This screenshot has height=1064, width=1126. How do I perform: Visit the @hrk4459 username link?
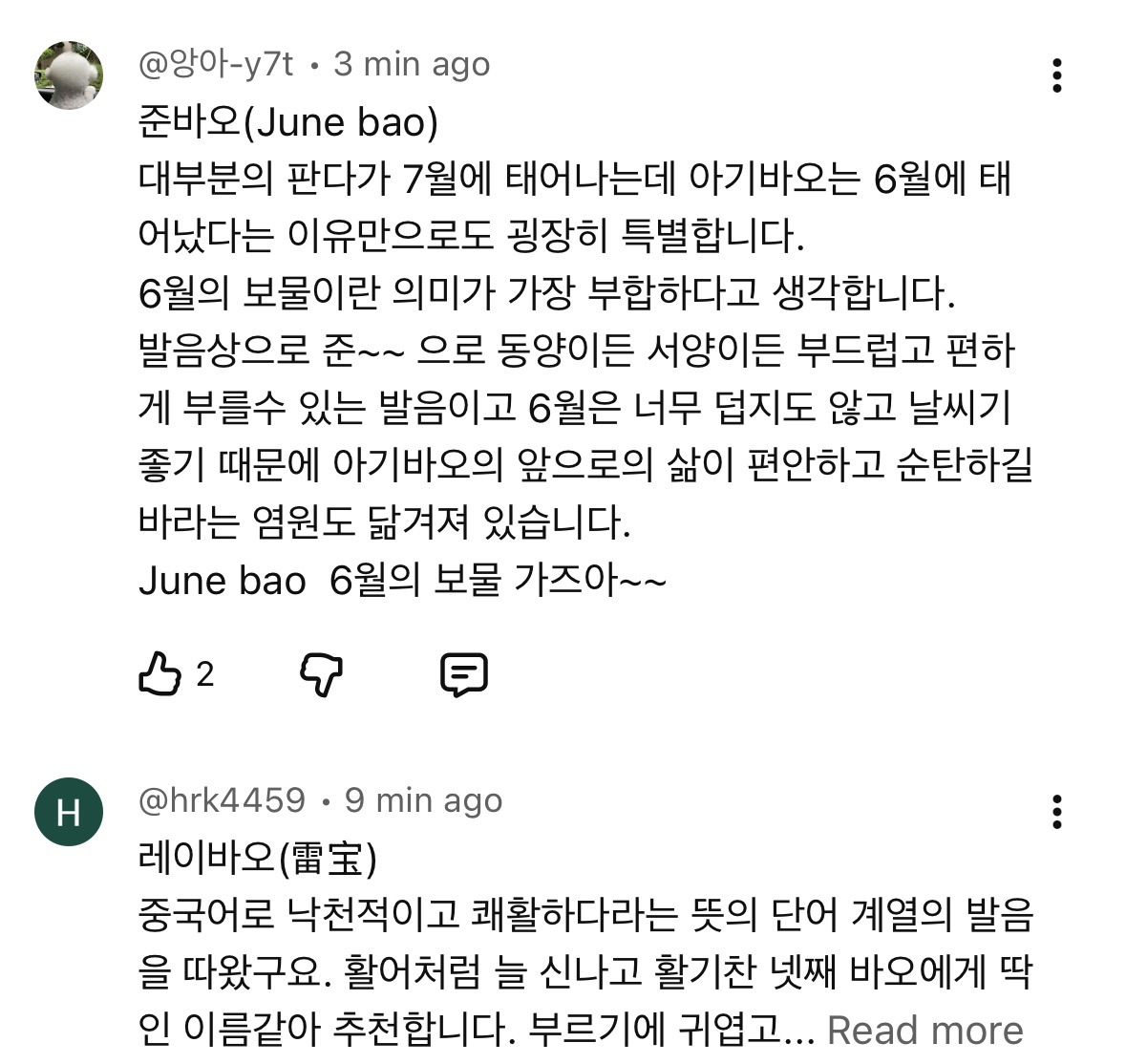click(222, 800)
